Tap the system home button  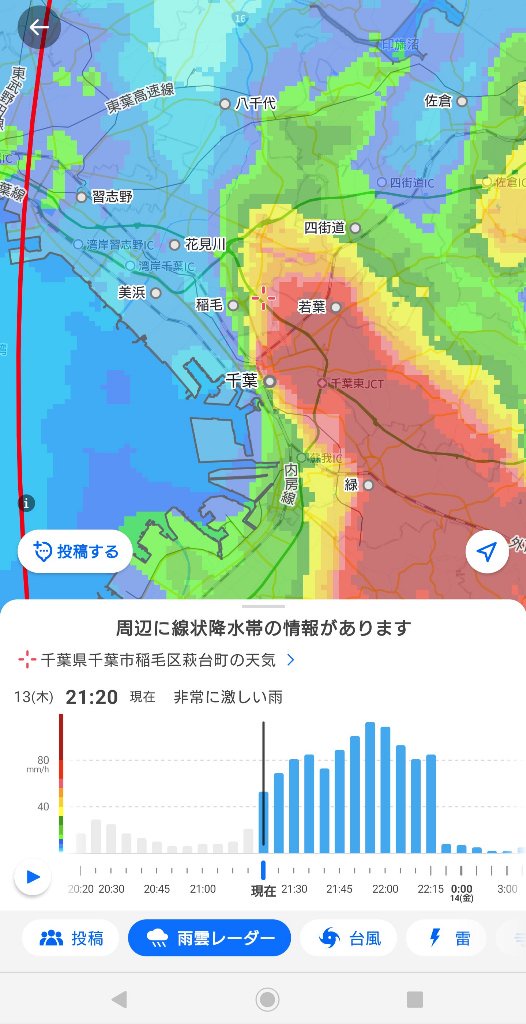point(267,999)
